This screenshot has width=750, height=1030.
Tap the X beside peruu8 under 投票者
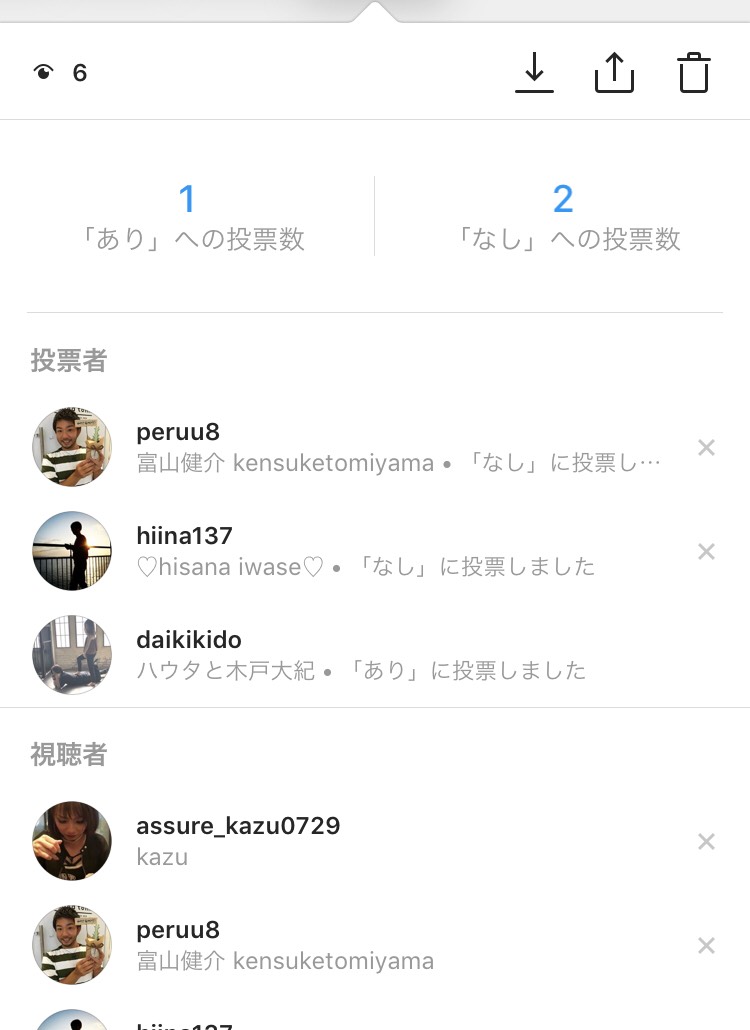706,448
